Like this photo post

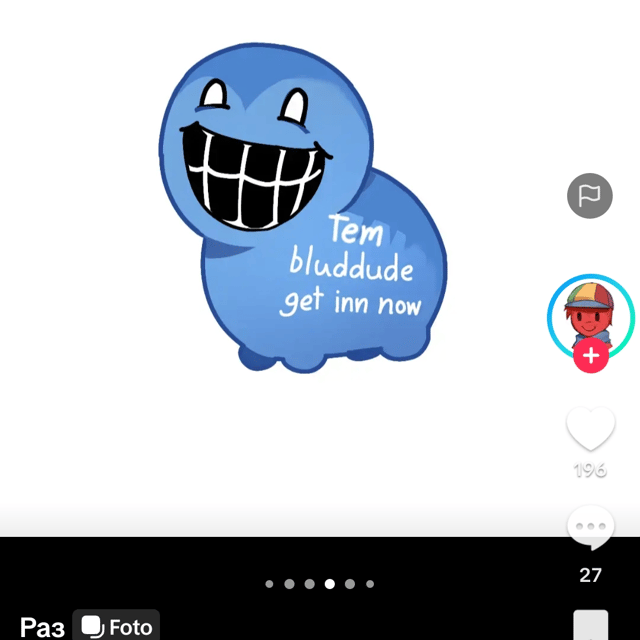tap(590, 429)
